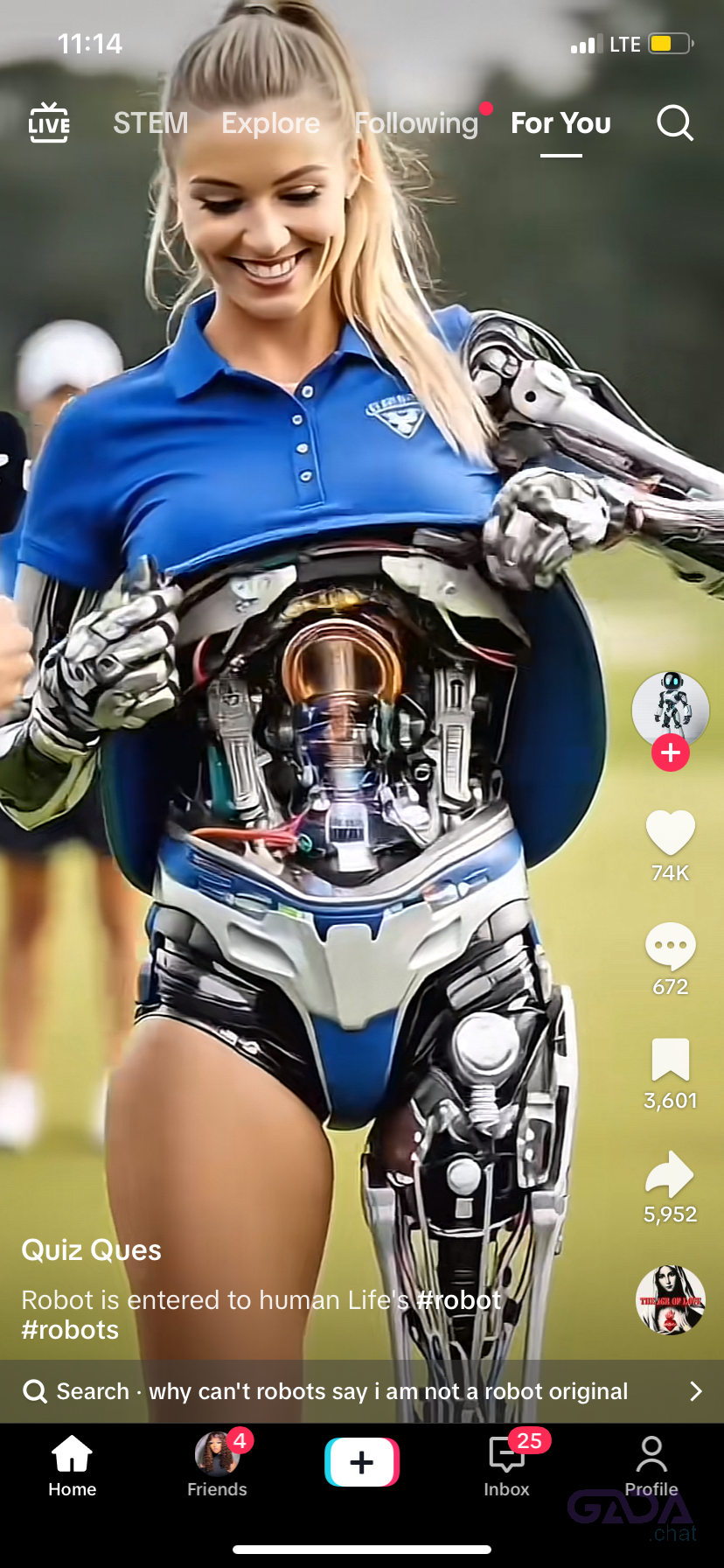Open the suggested search about robots
The image size is (724, 1568).
(362, 1391)
